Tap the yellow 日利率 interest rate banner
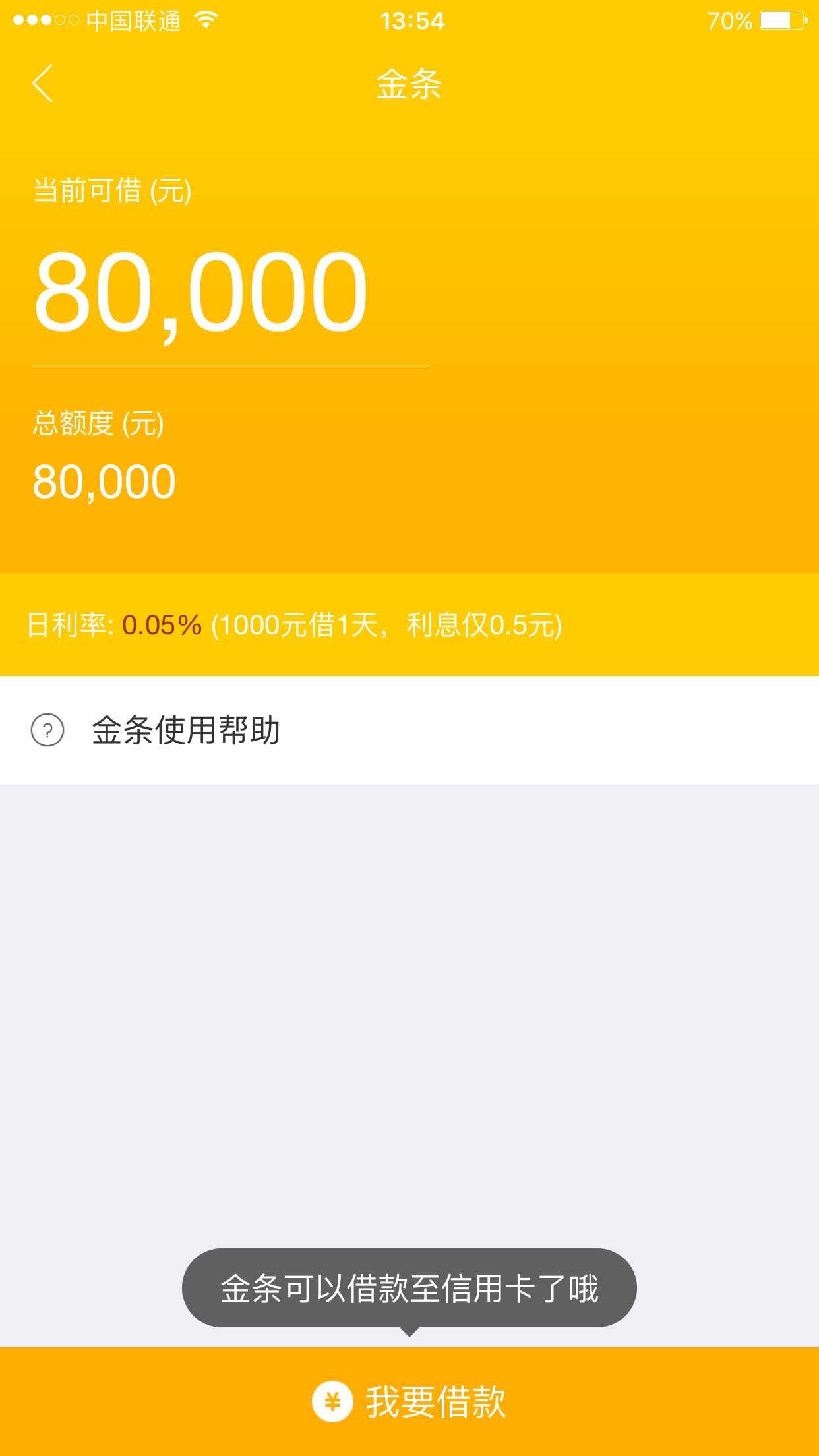Viewport: 819px width, 1456px height. point(409,623)
